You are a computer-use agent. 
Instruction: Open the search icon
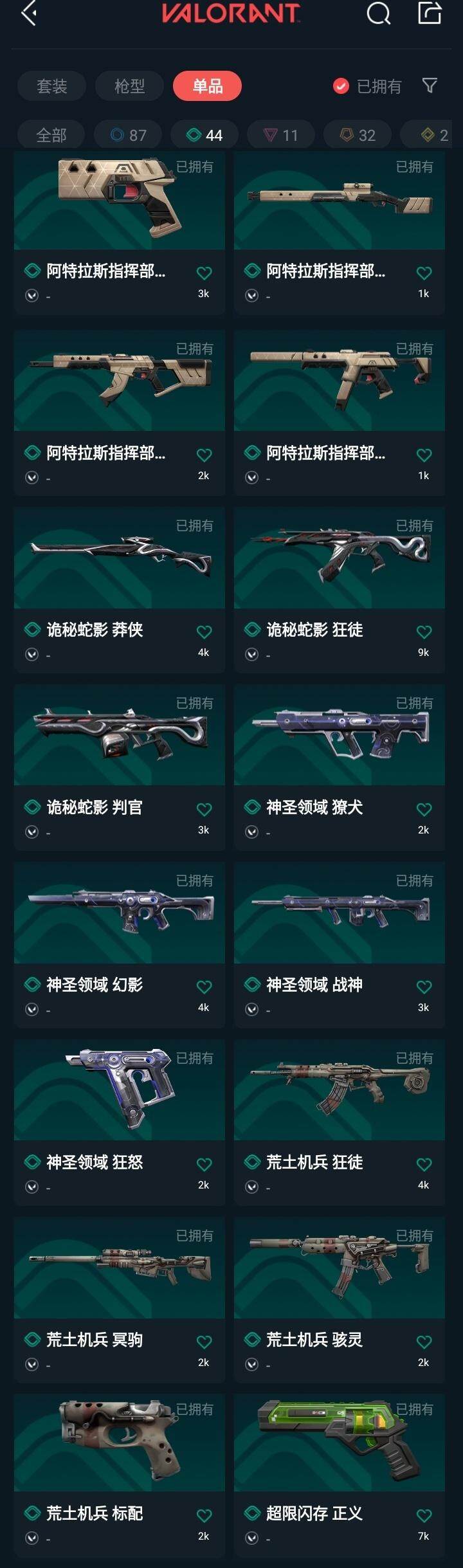click(x=378, y=13)
